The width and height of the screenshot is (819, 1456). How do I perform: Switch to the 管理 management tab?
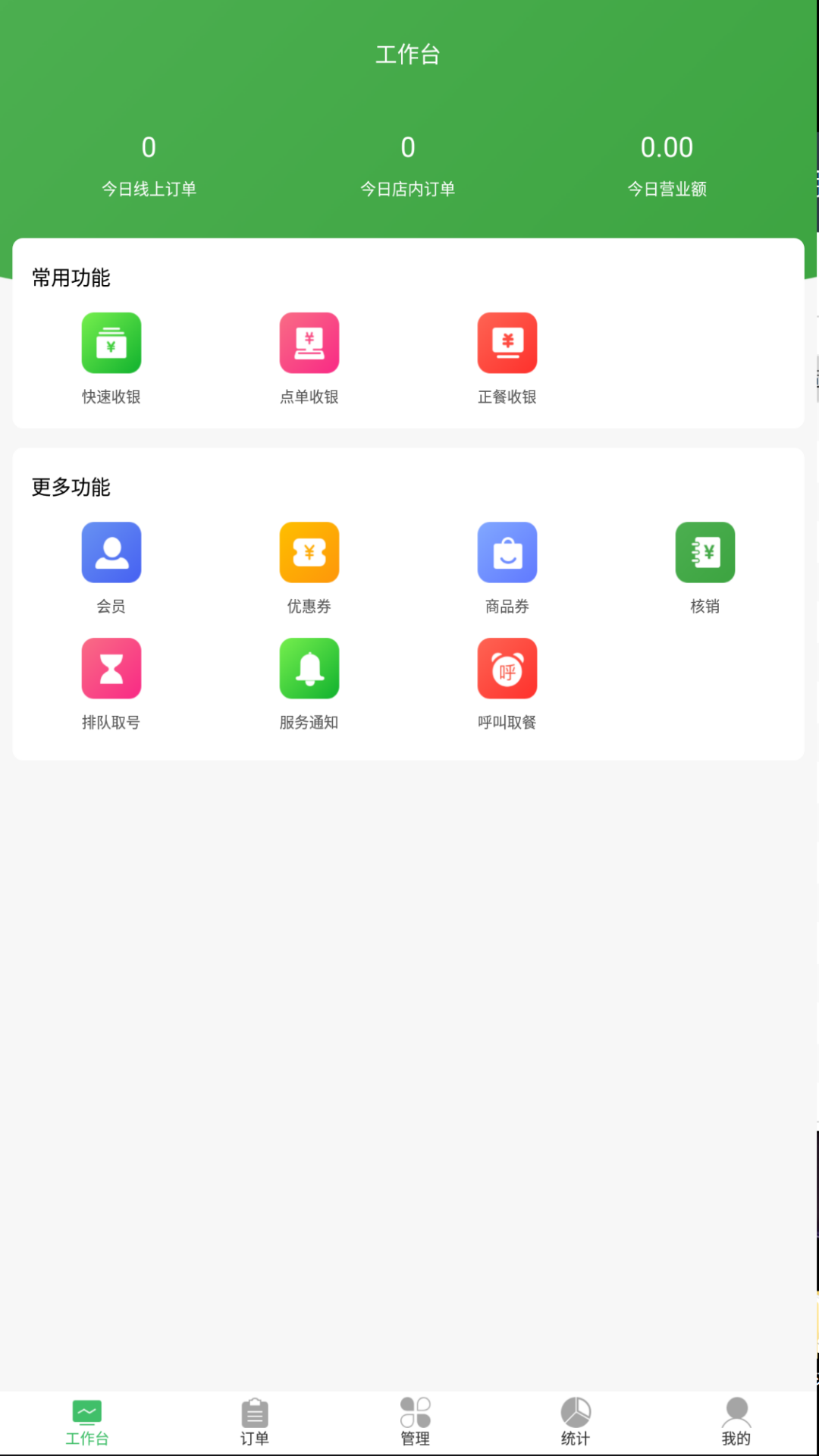point(416,1423)
